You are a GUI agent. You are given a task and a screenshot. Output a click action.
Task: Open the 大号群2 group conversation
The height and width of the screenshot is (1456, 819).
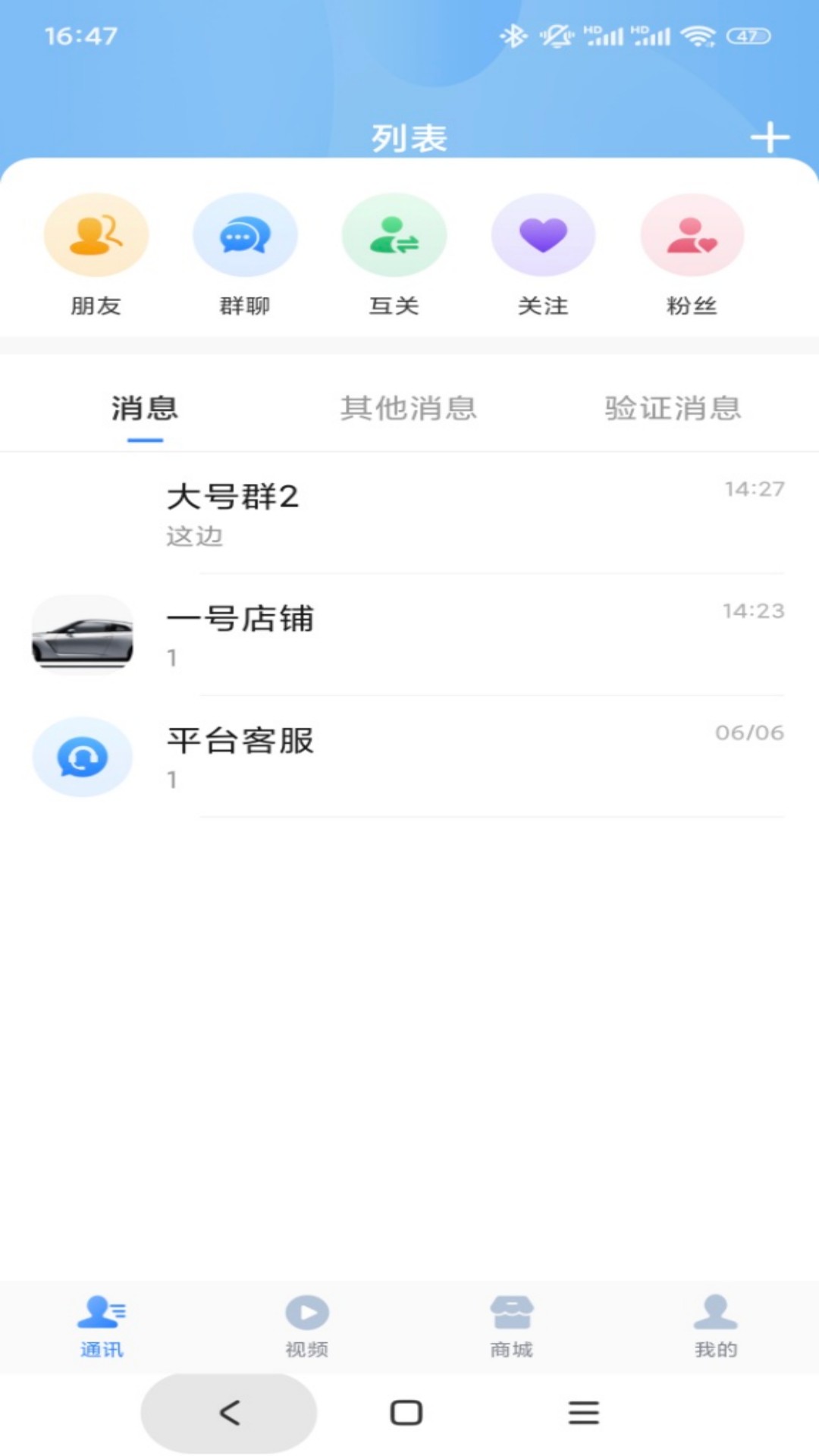pyautogui.click(x=409, y=514)
